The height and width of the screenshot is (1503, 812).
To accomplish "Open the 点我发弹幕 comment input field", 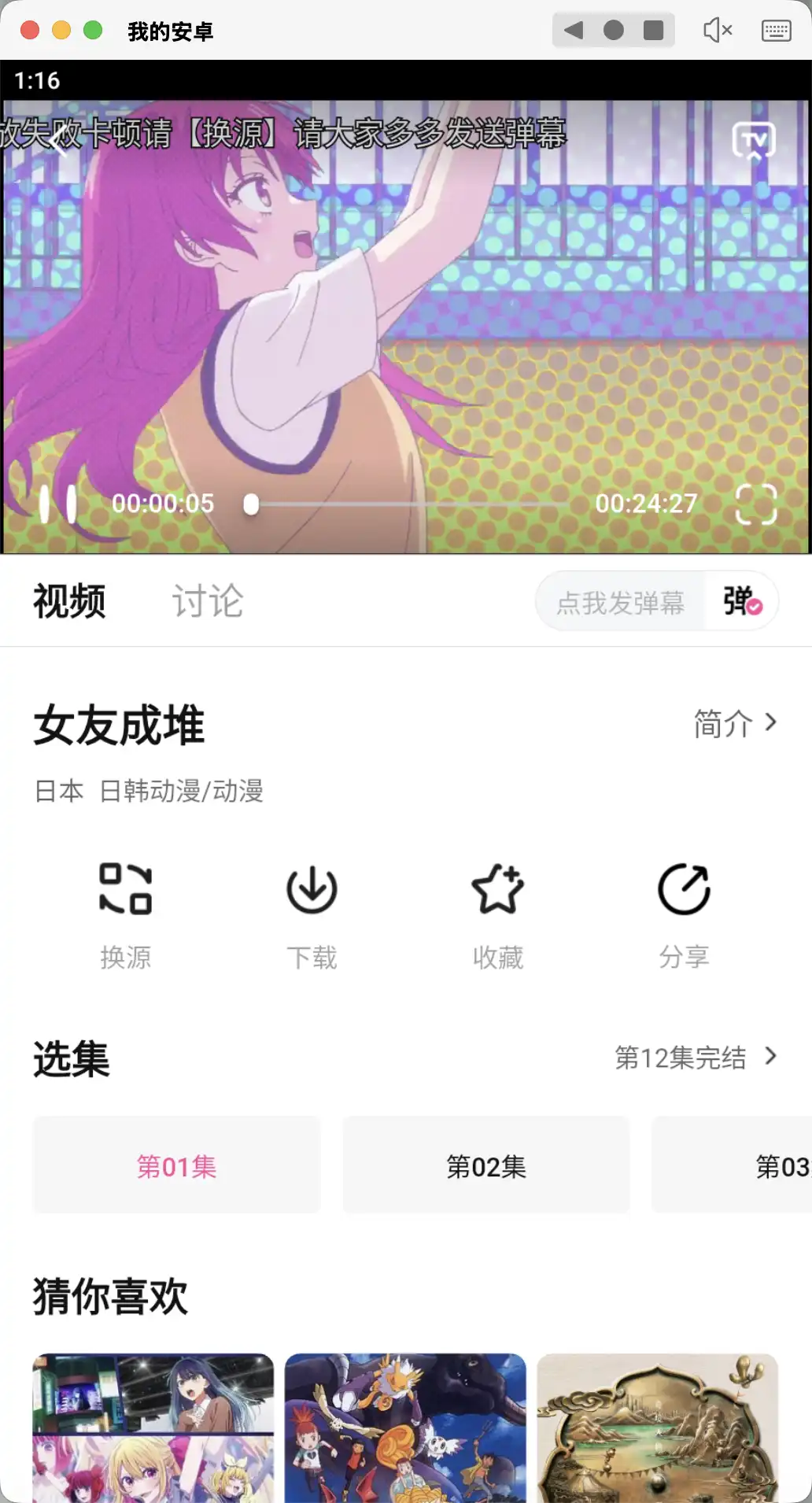I will tap(618, 600).
